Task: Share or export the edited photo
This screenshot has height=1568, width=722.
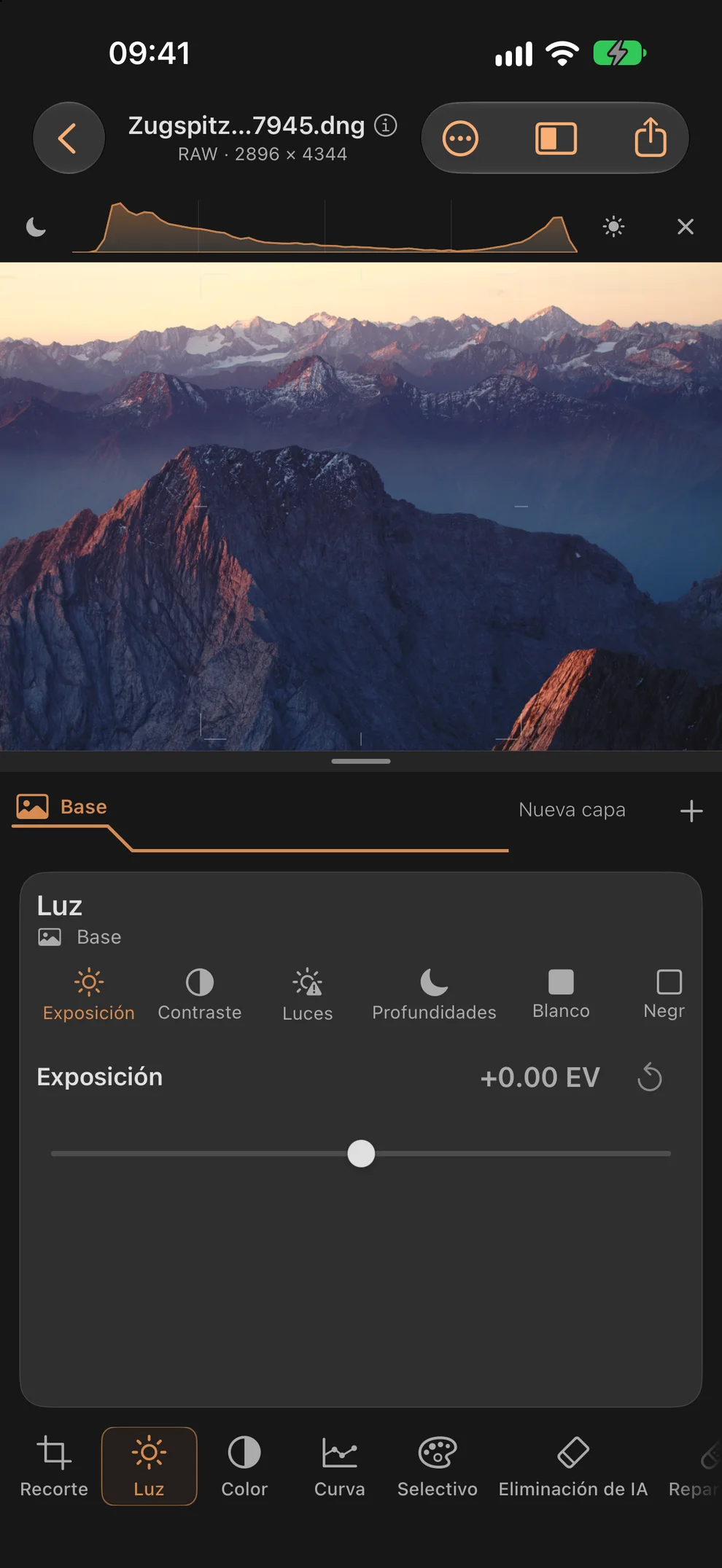Action: 650,137
